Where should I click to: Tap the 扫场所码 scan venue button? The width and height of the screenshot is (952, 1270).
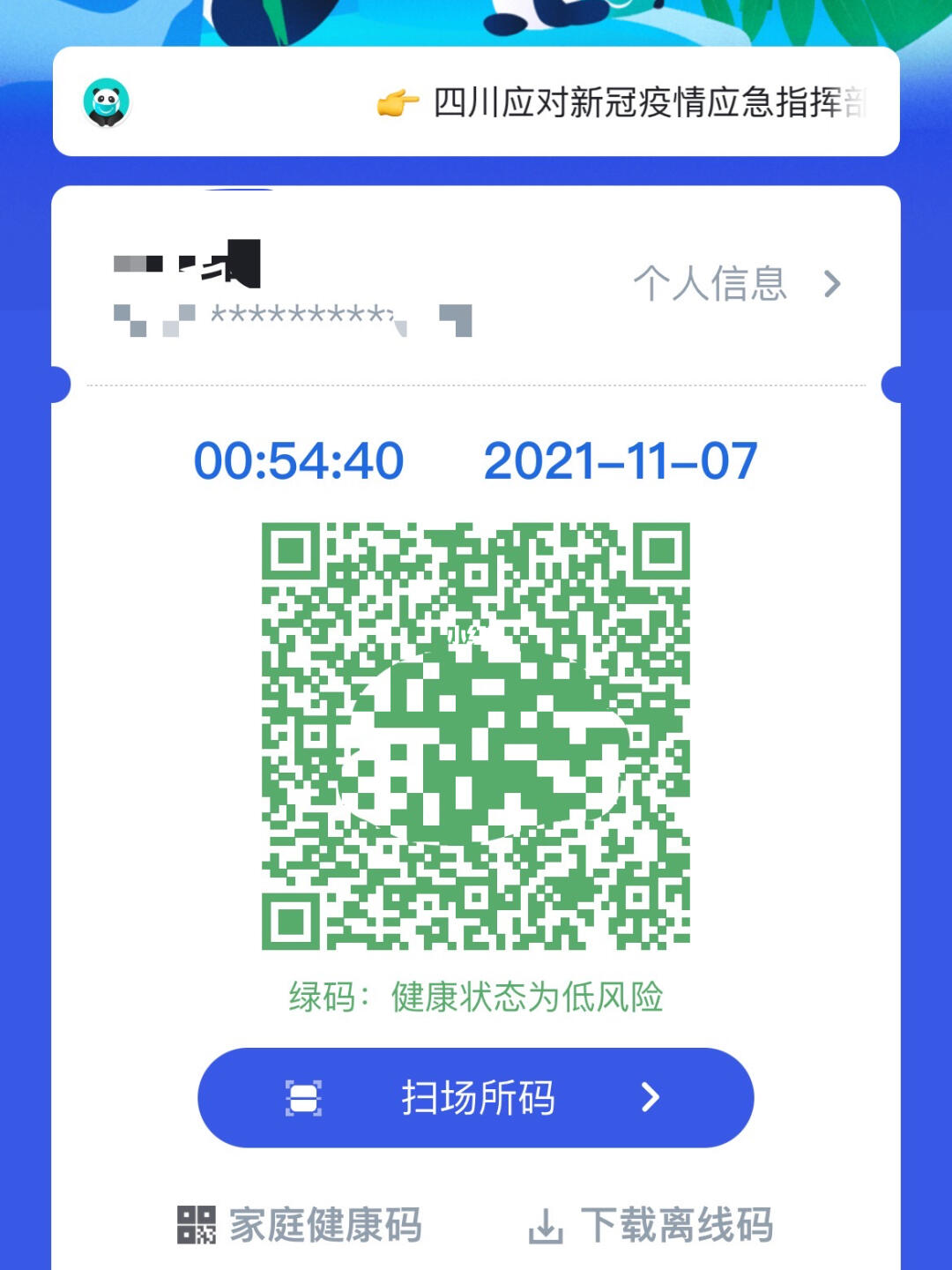tap(476, 1096)
